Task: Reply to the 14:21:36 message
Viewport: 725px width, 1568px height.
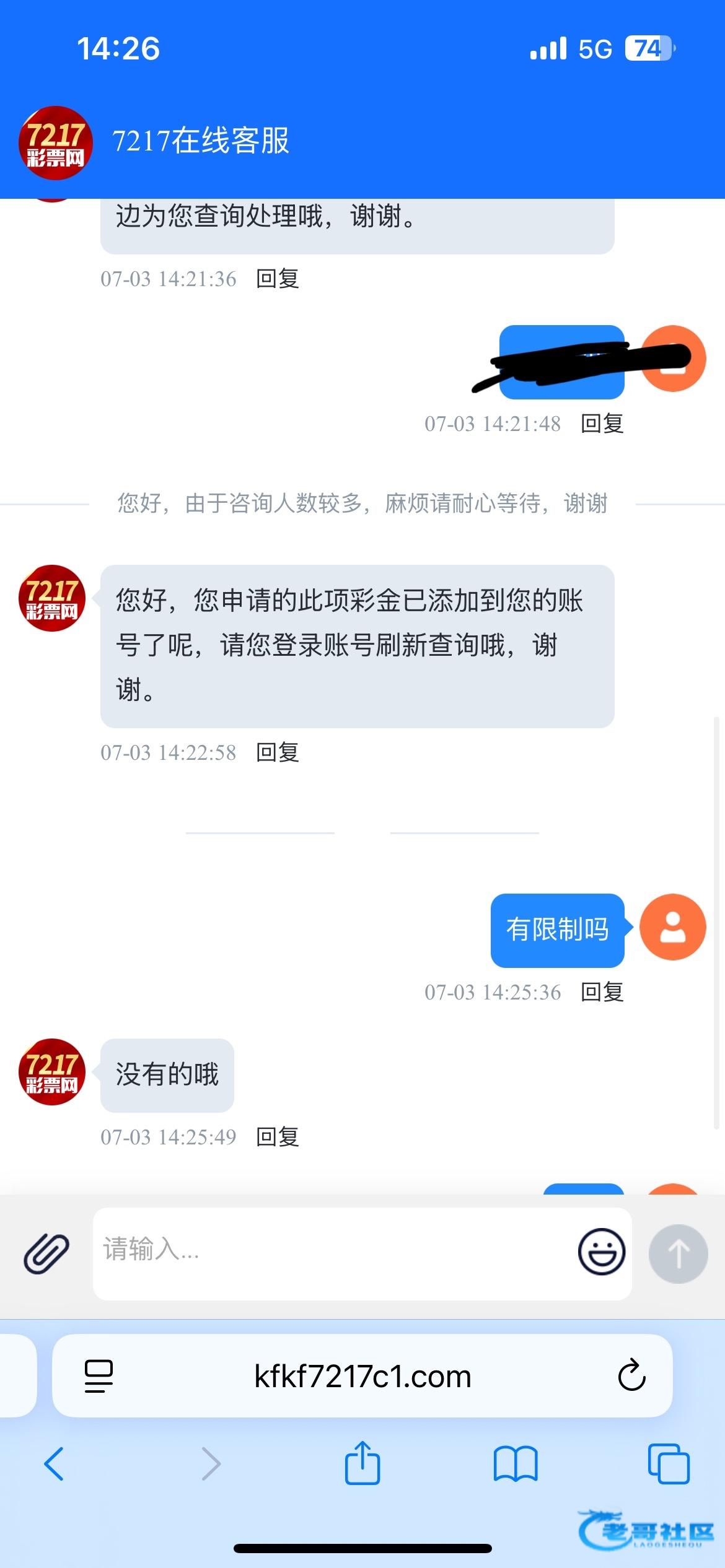Action: (278, 279)
